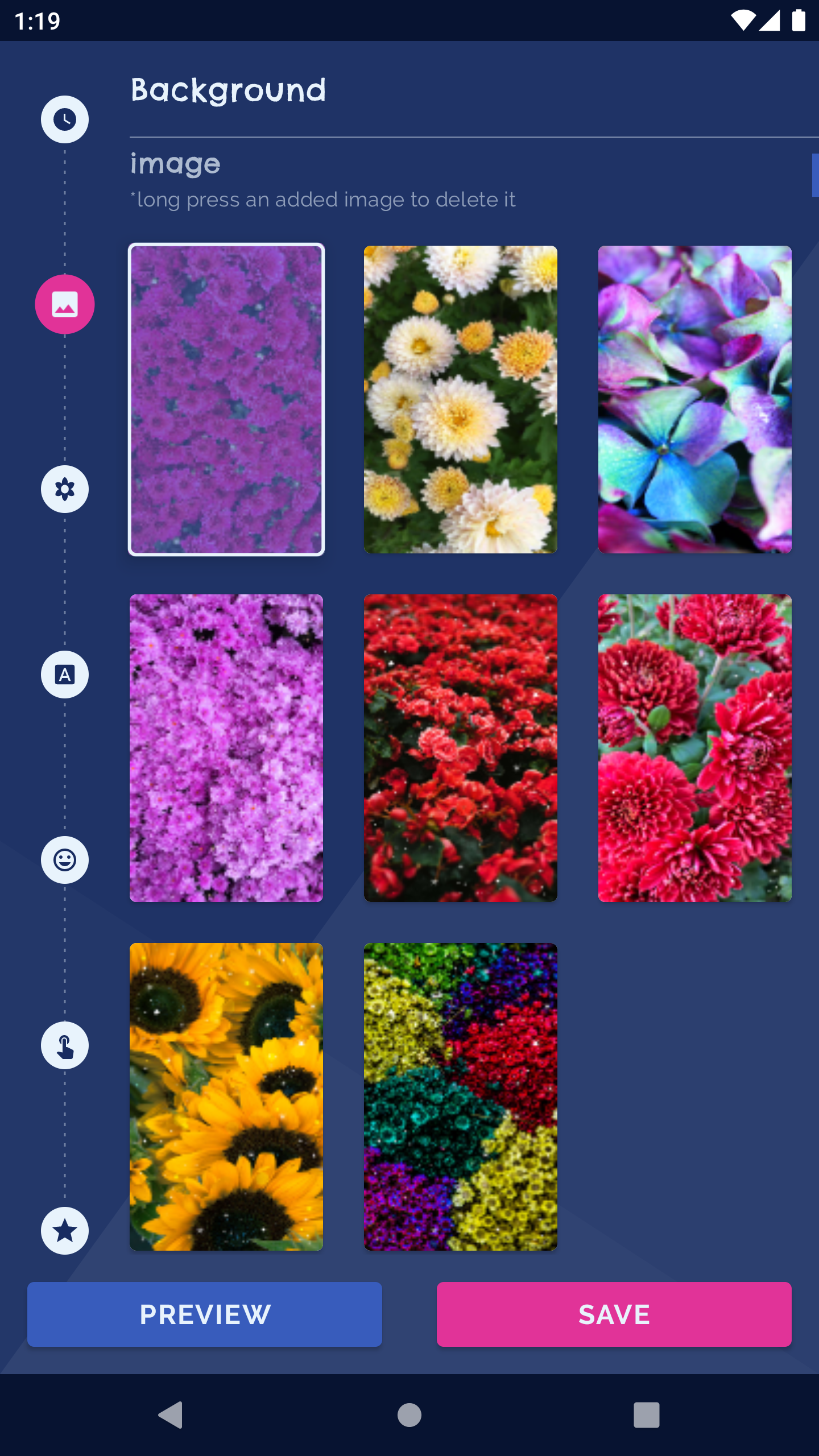Select the white and yellow chrysanthemums image
The image size is (819, 1456).
click(460, 399)
